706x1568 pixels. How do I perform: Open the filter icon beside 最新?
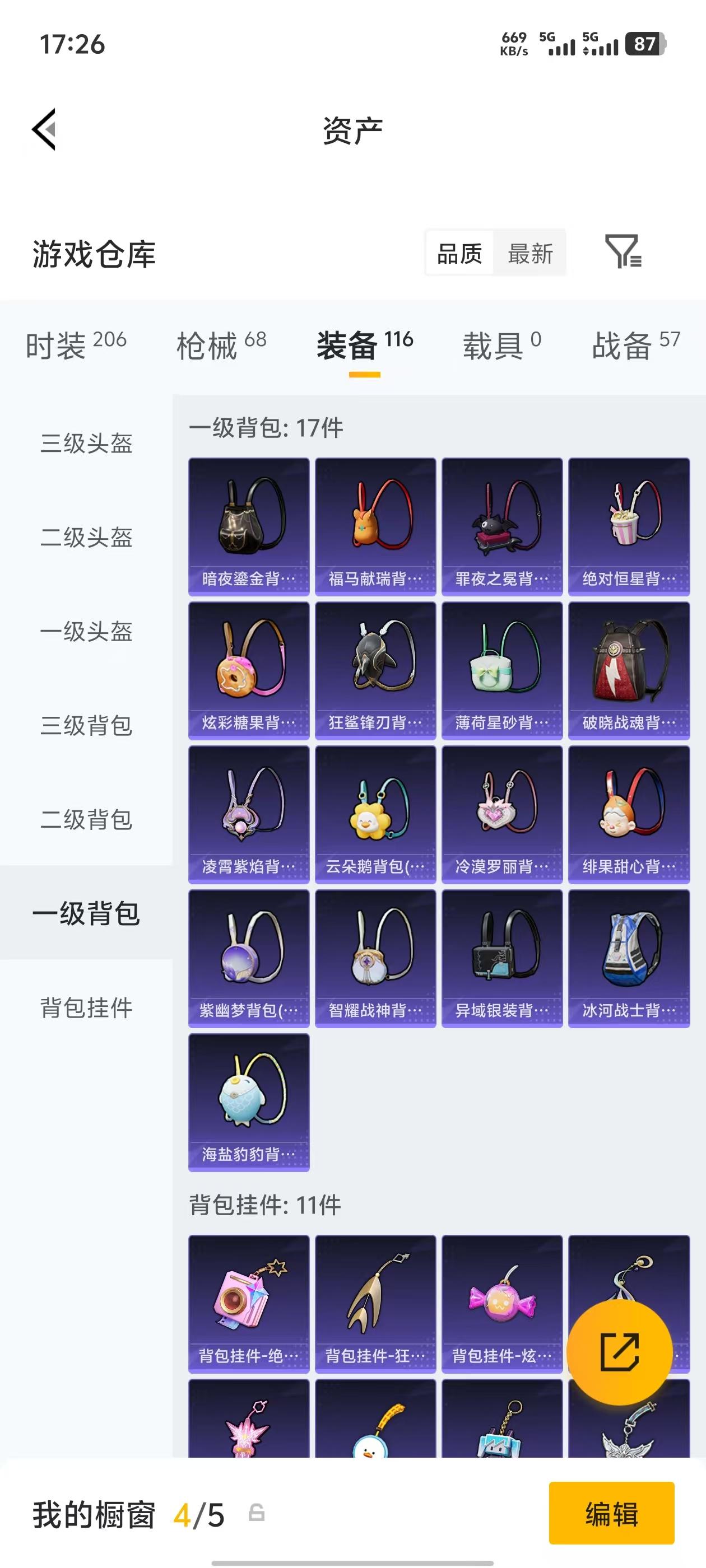(623, 251)
